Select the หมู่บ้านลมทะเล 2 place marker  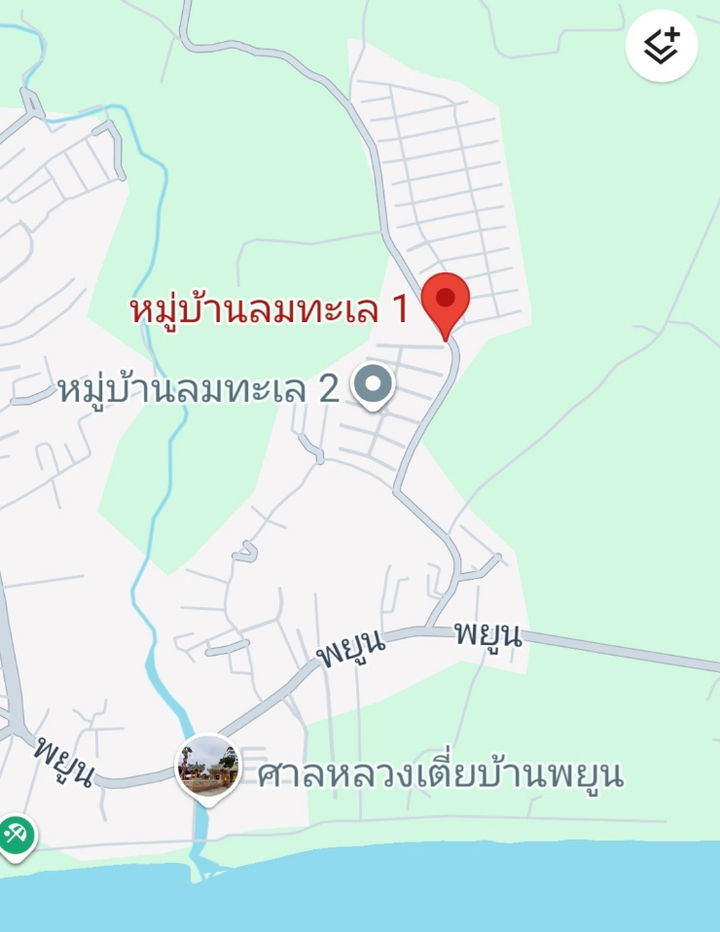(374, 385)
